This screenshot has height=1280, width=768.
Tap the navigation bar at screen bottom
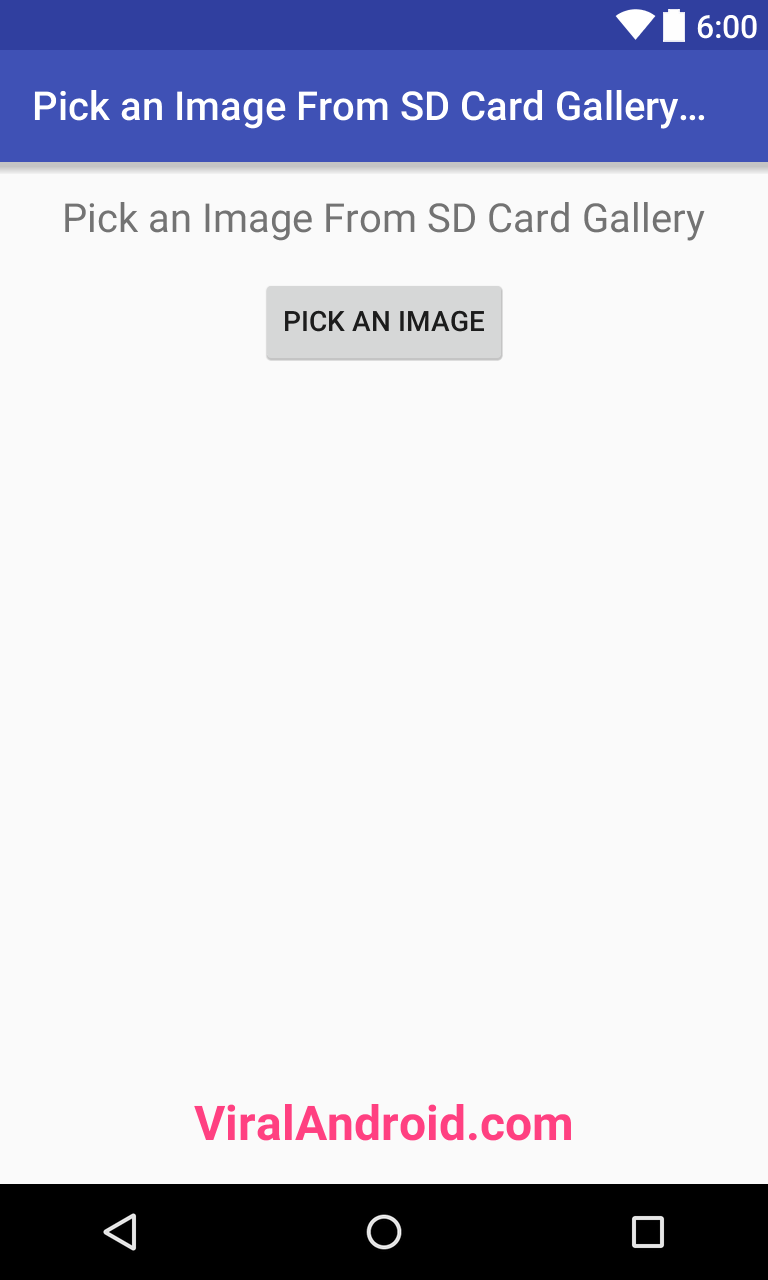click(384, 1231)
